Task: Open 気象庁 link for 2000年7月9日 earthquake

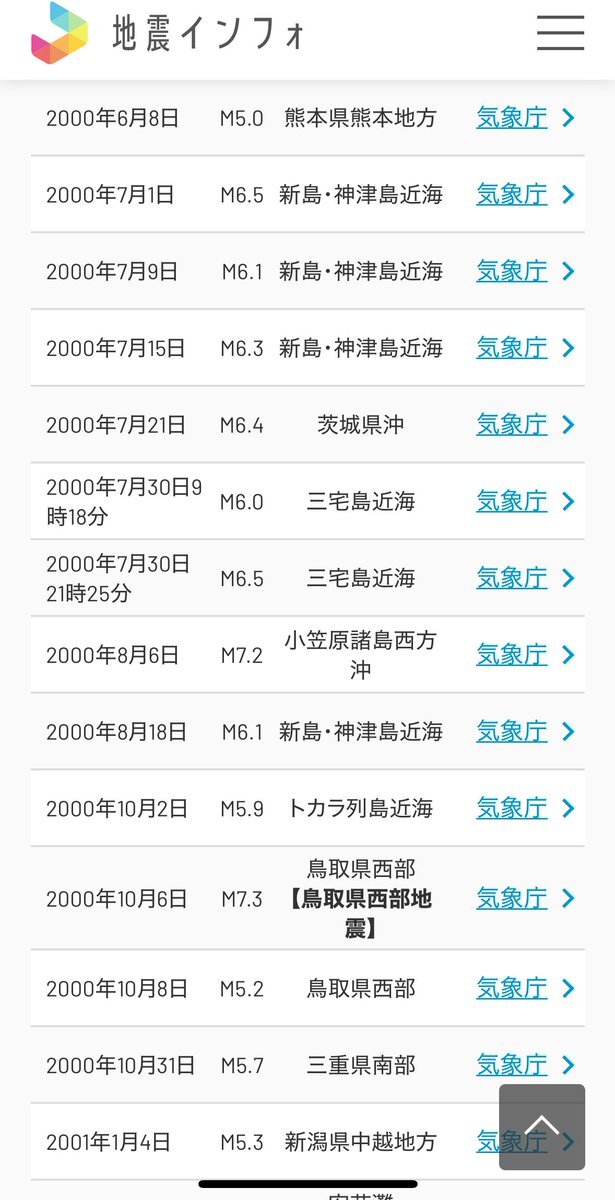Action: point(512,271)
